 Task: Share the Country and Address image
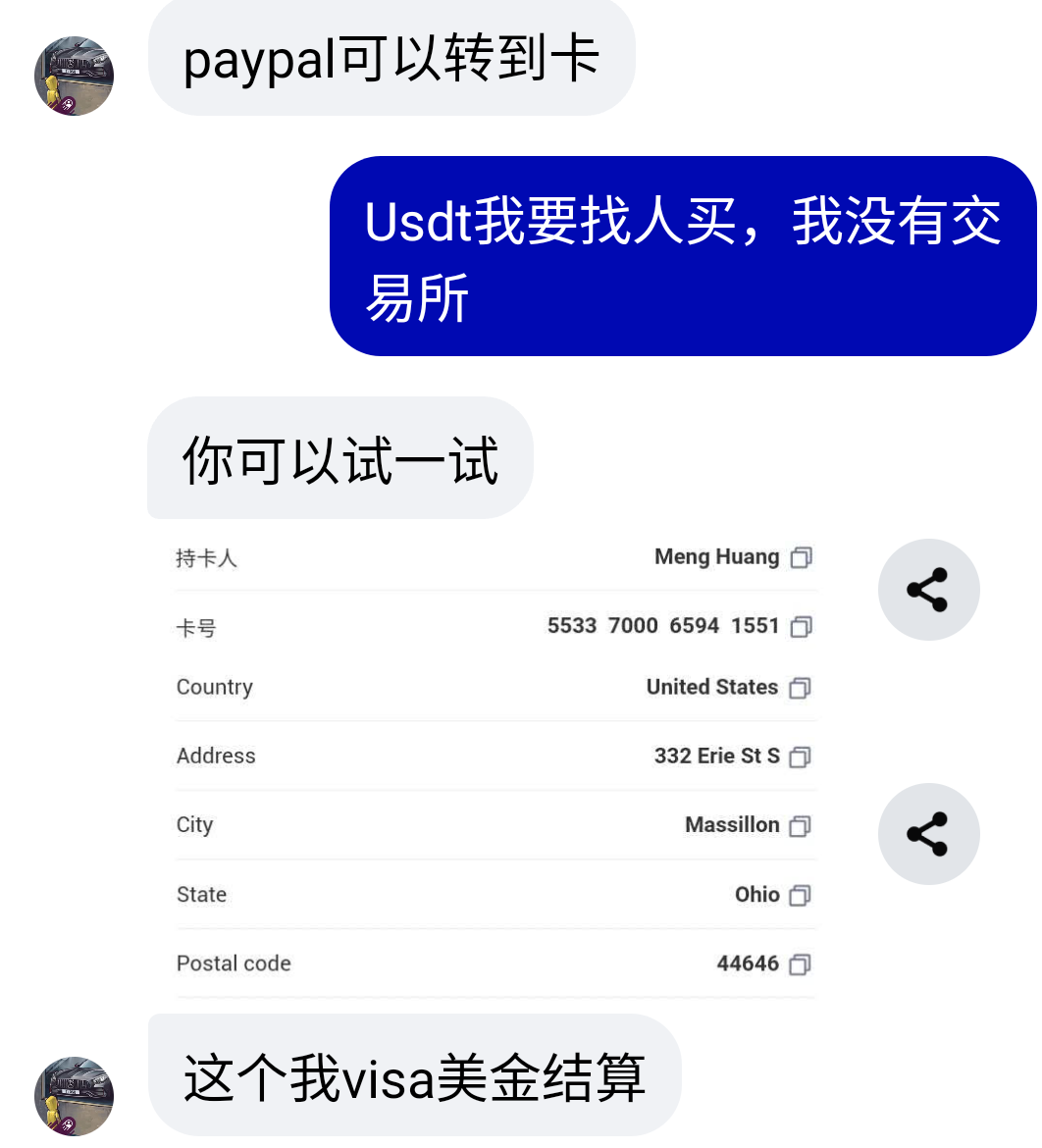click(x=928, y=834)
